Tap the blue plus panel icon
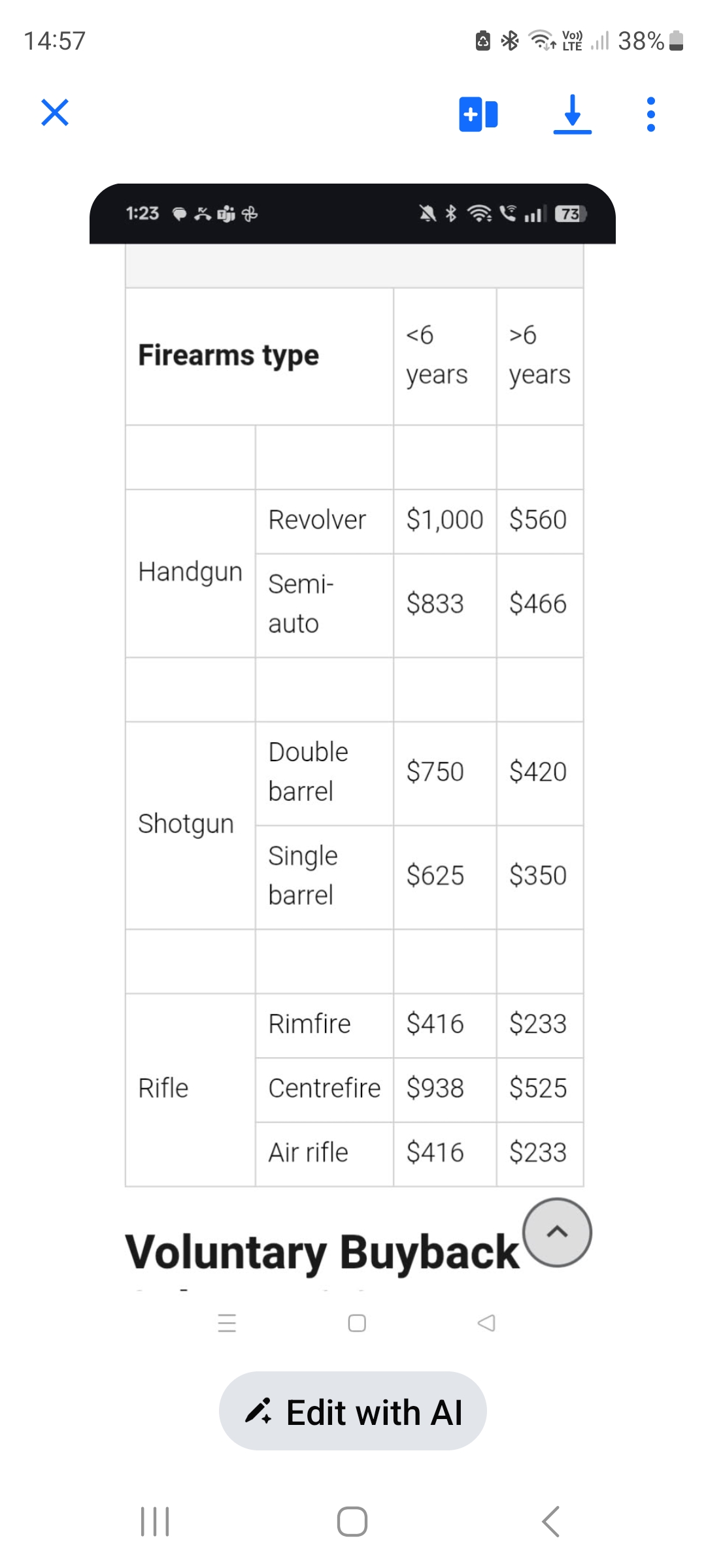The height and width of the screenshot is (1568, 706). tap(479, 114)
